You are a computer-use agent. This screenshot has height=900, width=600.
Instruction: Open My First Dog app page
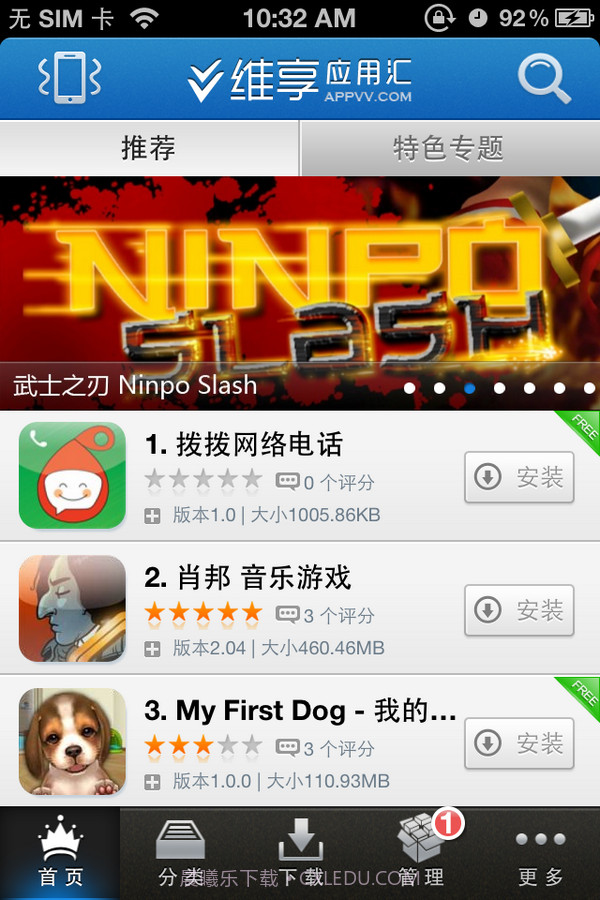coord(300,711)
